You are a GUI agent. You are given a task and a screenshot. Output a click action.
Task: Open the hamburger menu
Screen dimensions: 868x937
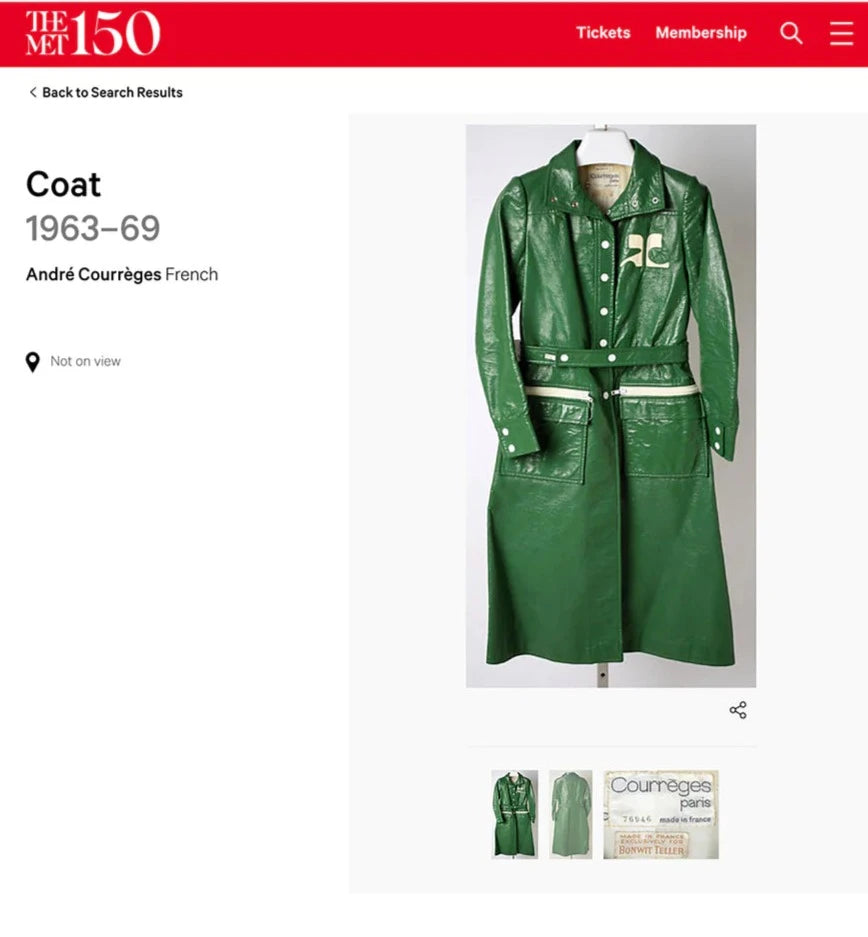tap(842, 33)
